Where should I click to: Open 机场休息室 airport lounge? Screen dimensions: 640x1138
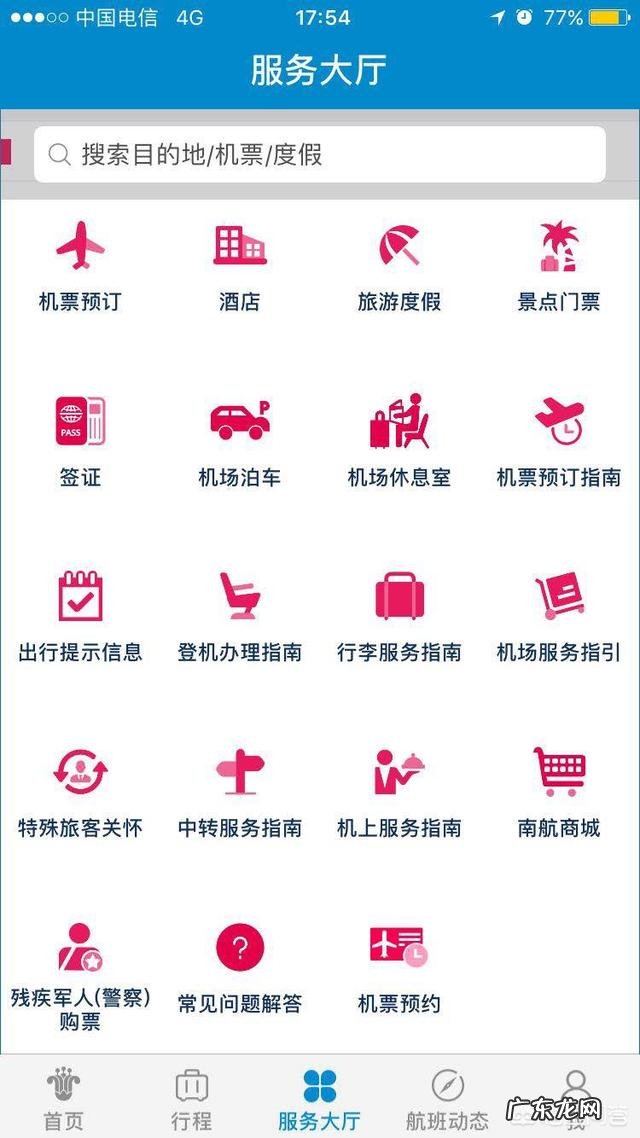point(399,440)
